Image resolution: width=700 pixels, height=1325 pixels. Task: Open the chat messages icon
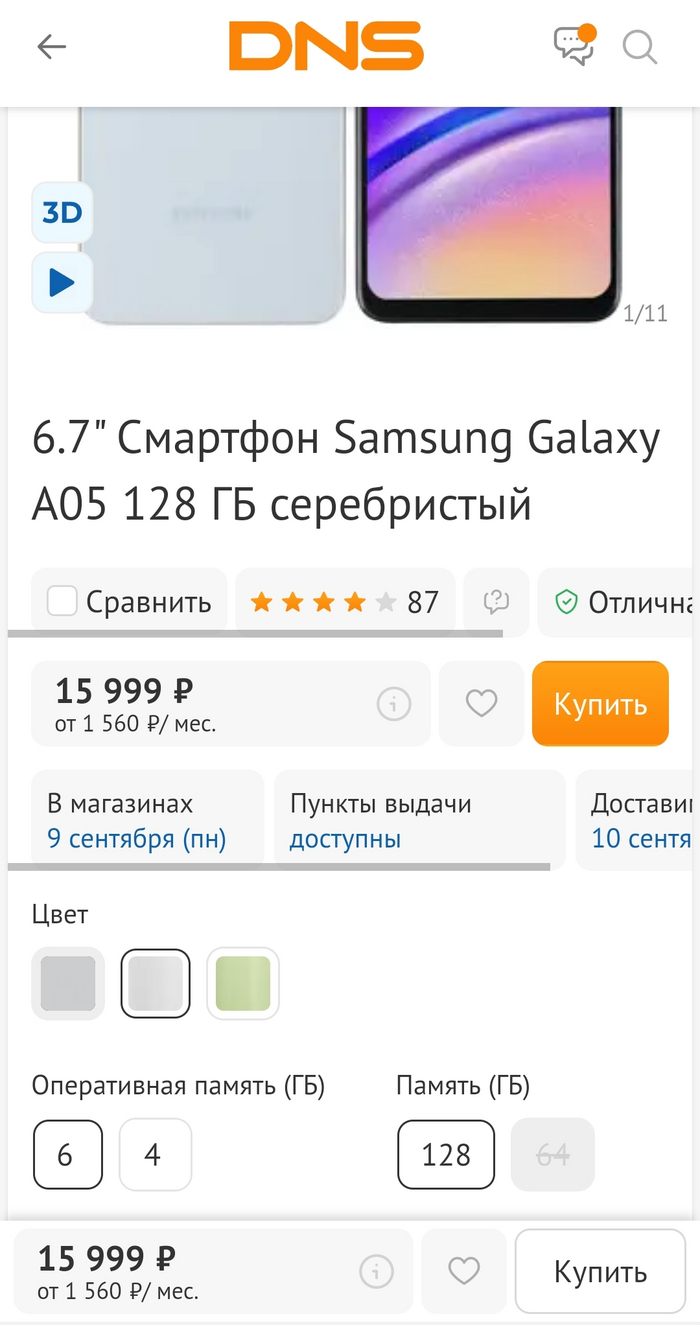pos(574,45)
